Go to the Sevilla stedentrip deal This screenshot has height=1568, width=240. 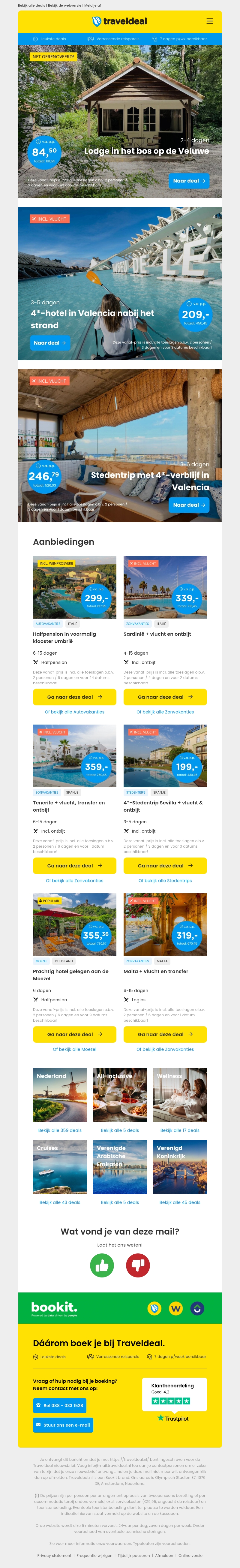click(x=165, y=866)
